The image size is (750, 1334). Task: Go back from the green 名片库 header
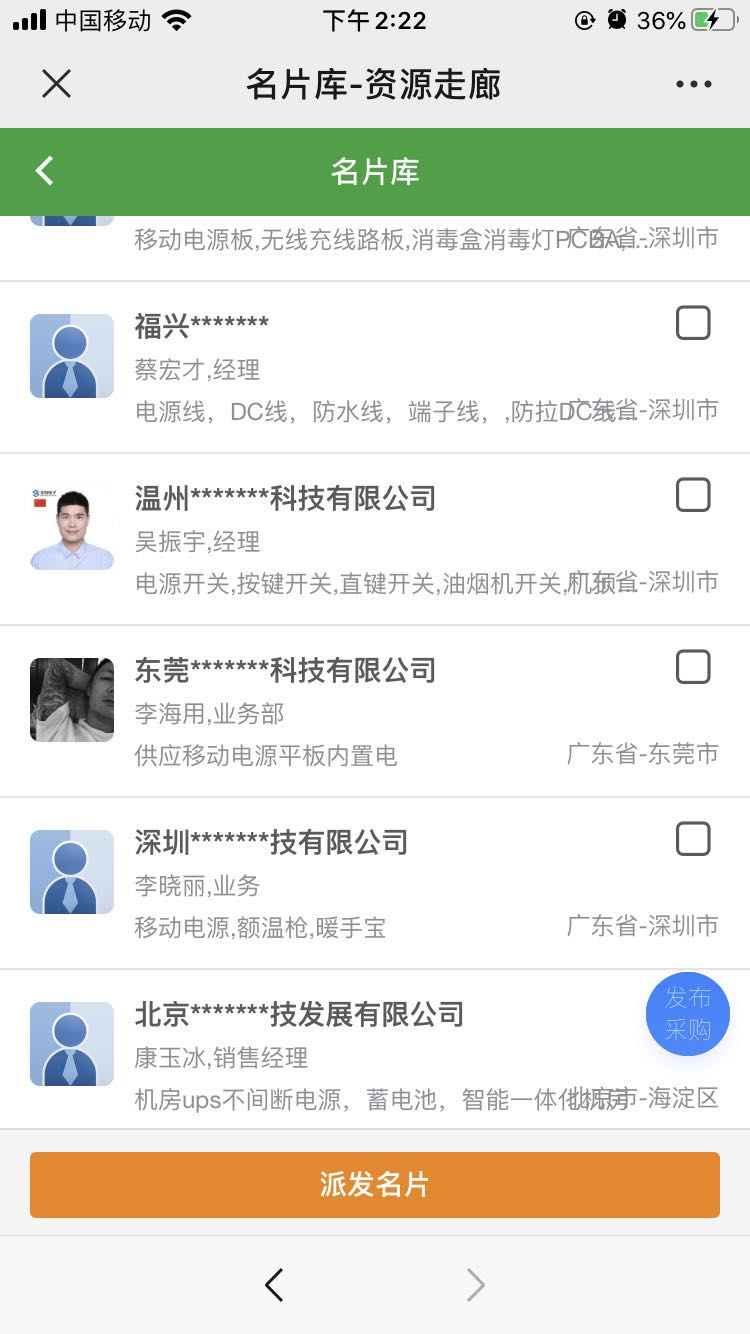[x=45, y=171]
